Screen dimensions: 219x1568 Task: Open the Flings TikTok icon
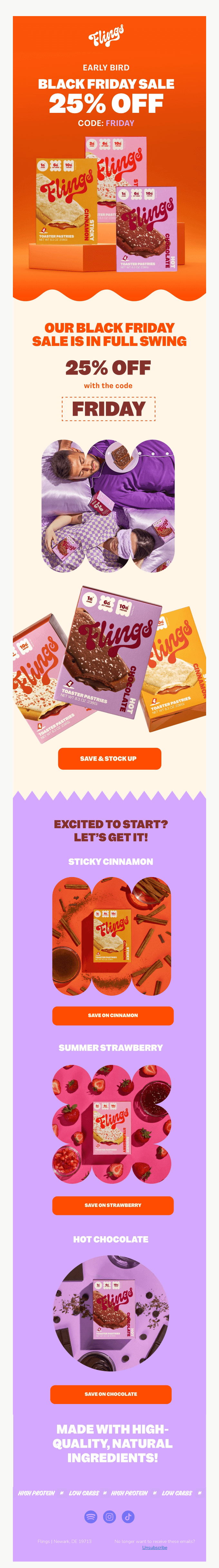[128, 1516]
